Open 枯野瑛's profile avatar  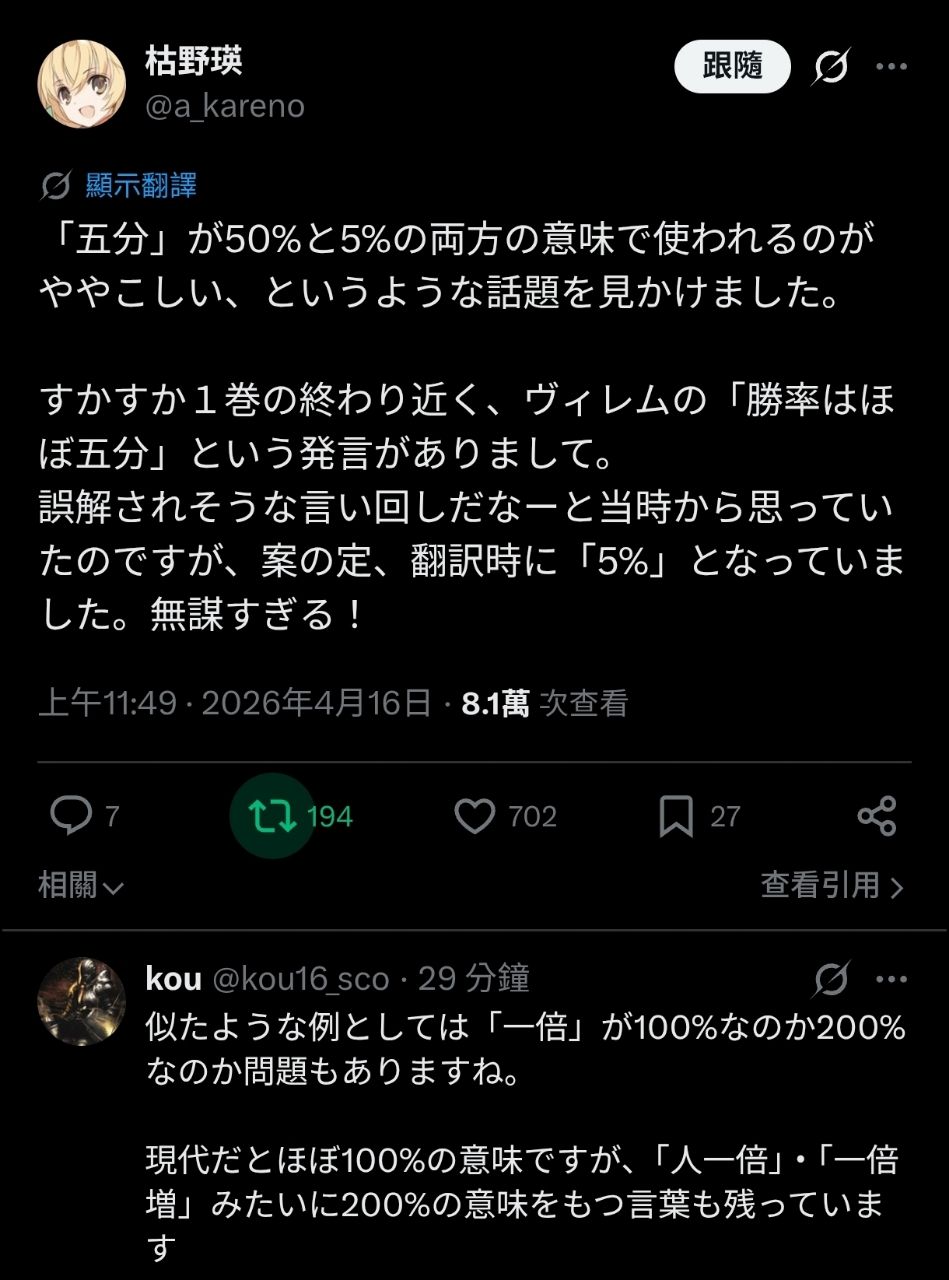pos(82,84)
